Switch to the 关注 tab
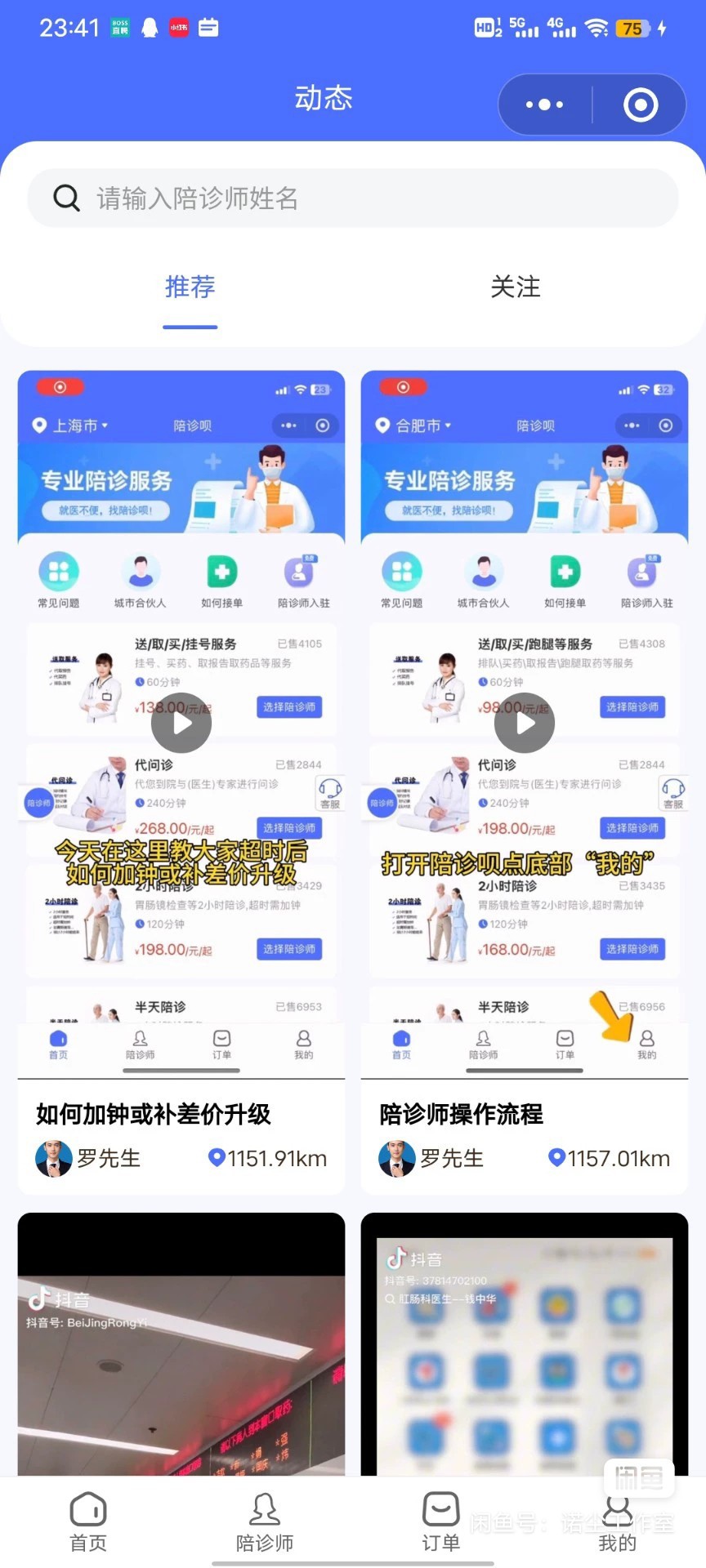This screenshot has height=1568, width=706. [x=516, y=287]
